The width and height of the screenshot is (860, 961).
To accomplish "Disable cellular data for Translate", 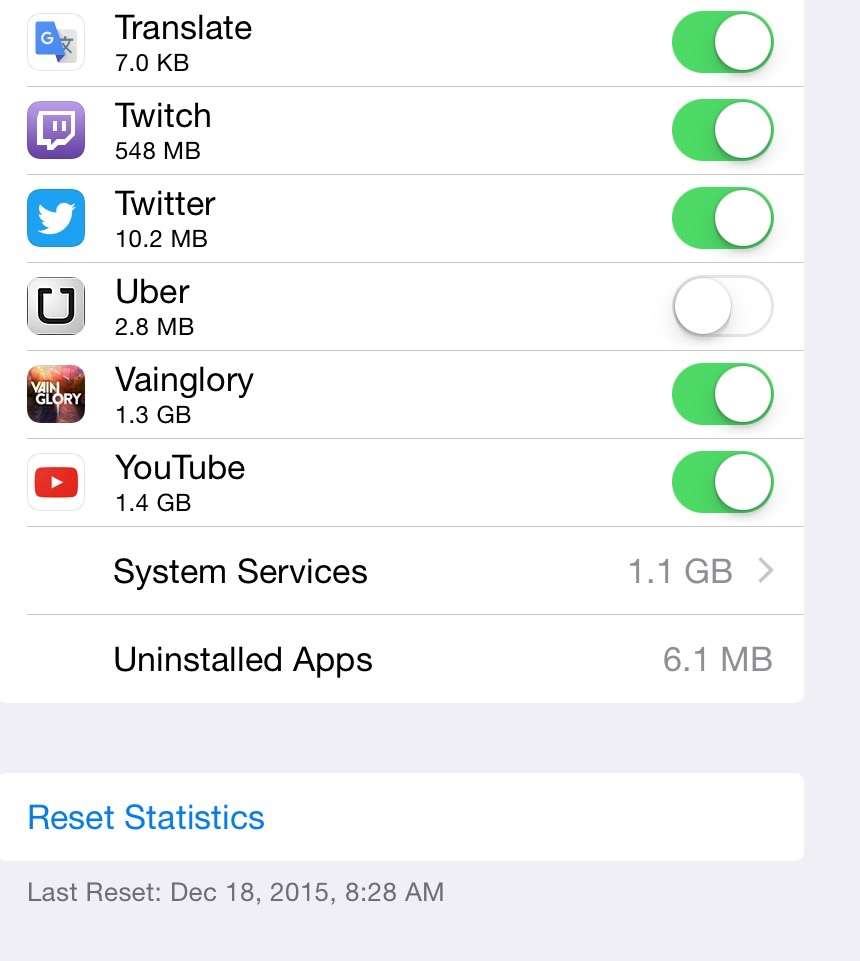I will [722, 43].
